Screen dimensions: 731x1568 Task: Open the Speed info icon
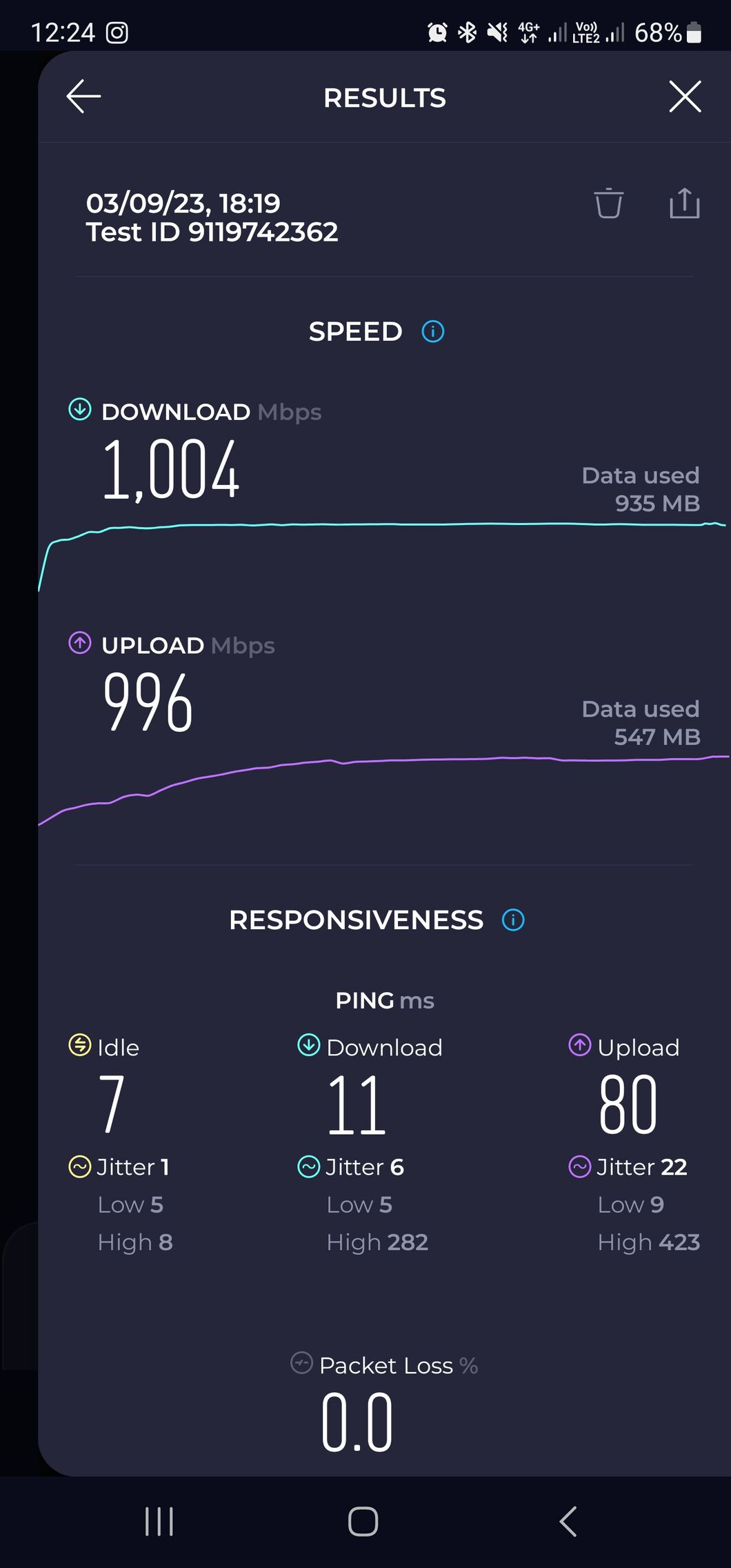(433, 332)
